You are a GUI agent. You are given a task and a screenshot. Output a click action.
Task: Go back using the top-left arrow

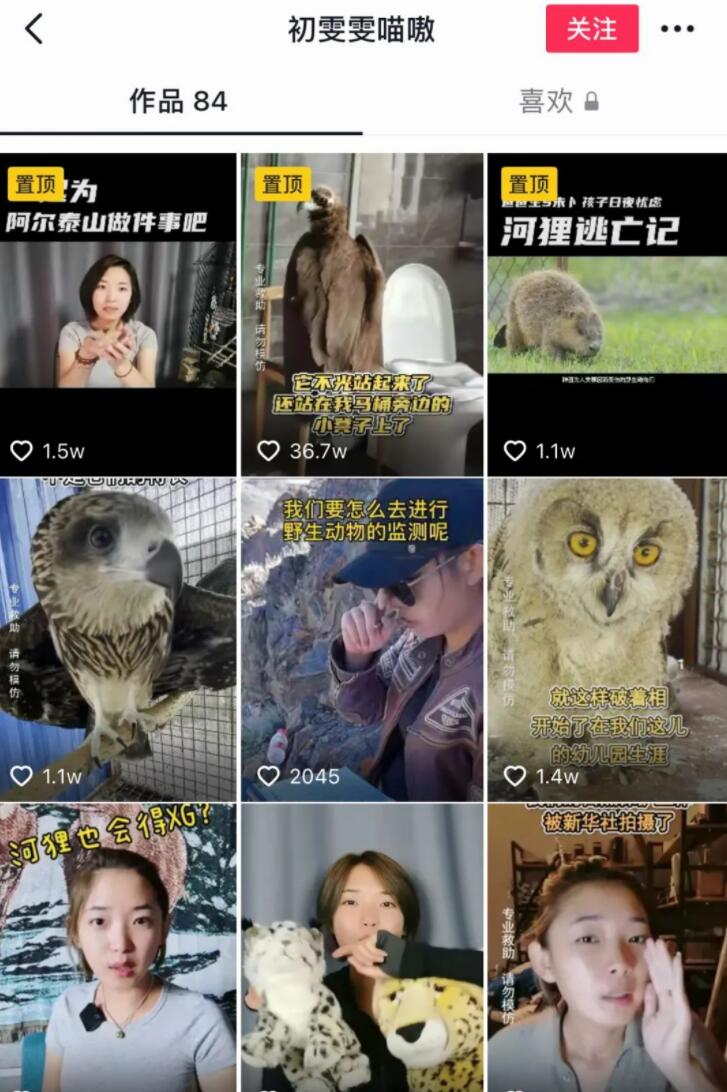point(34,29)
